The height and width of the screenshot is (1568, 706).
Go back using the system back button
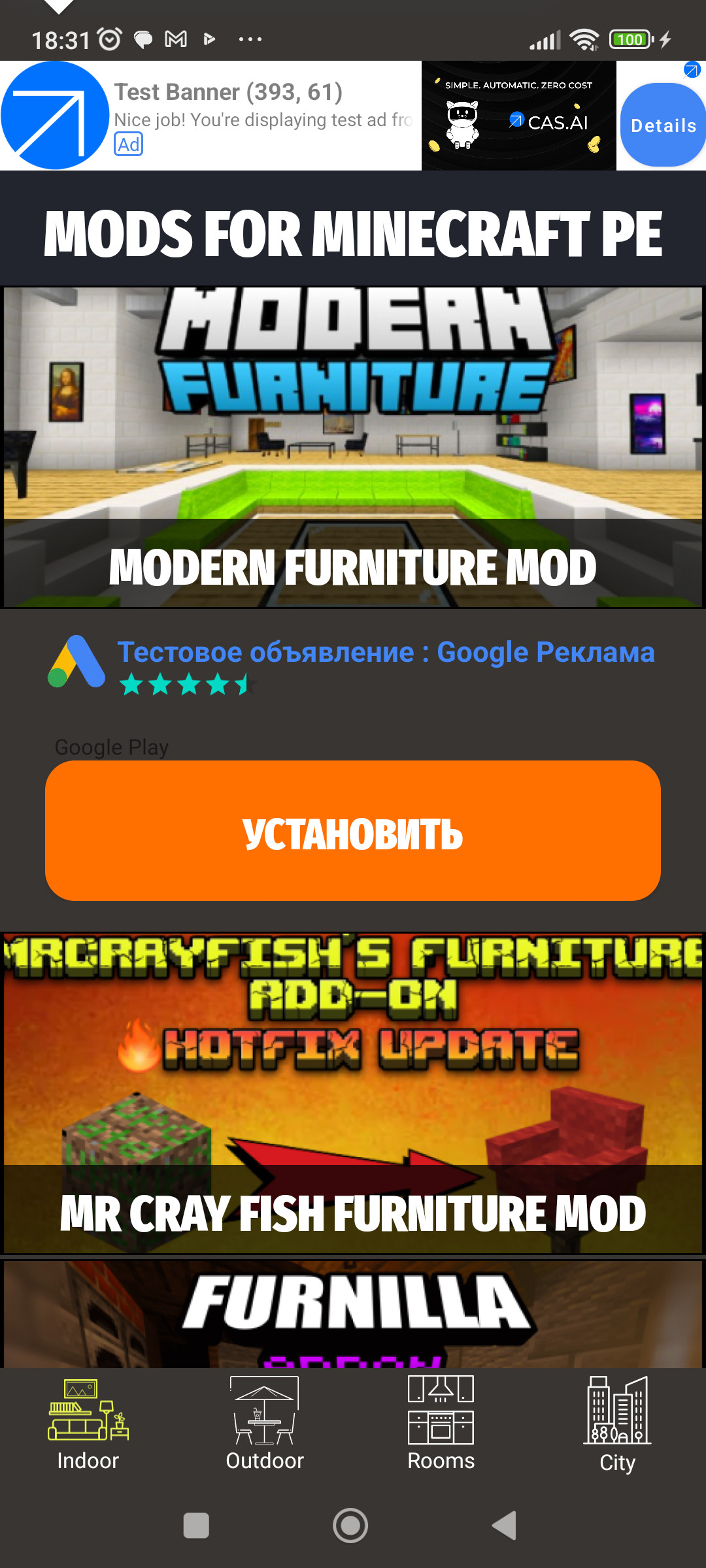(x=505, y=1526)
